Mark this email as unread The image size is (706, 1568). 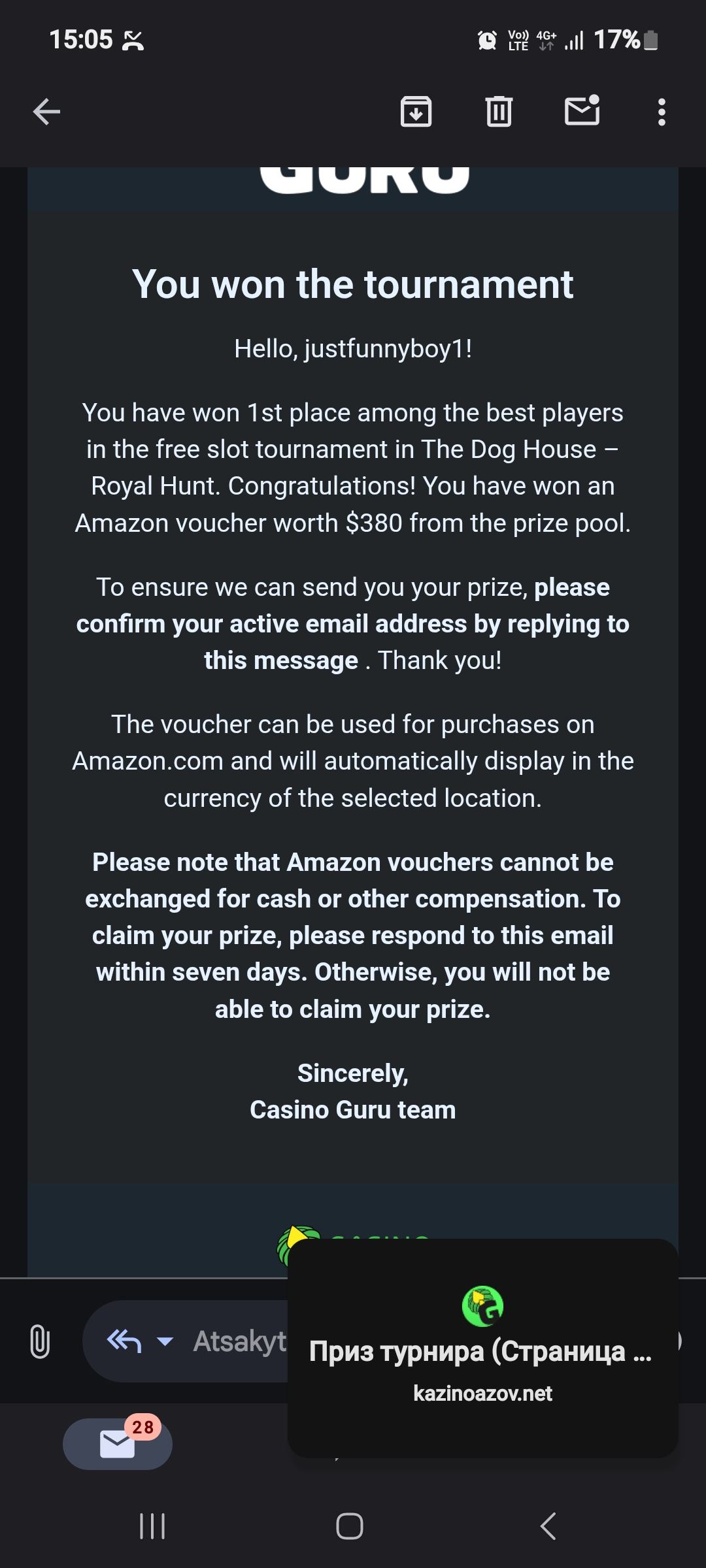582,110
